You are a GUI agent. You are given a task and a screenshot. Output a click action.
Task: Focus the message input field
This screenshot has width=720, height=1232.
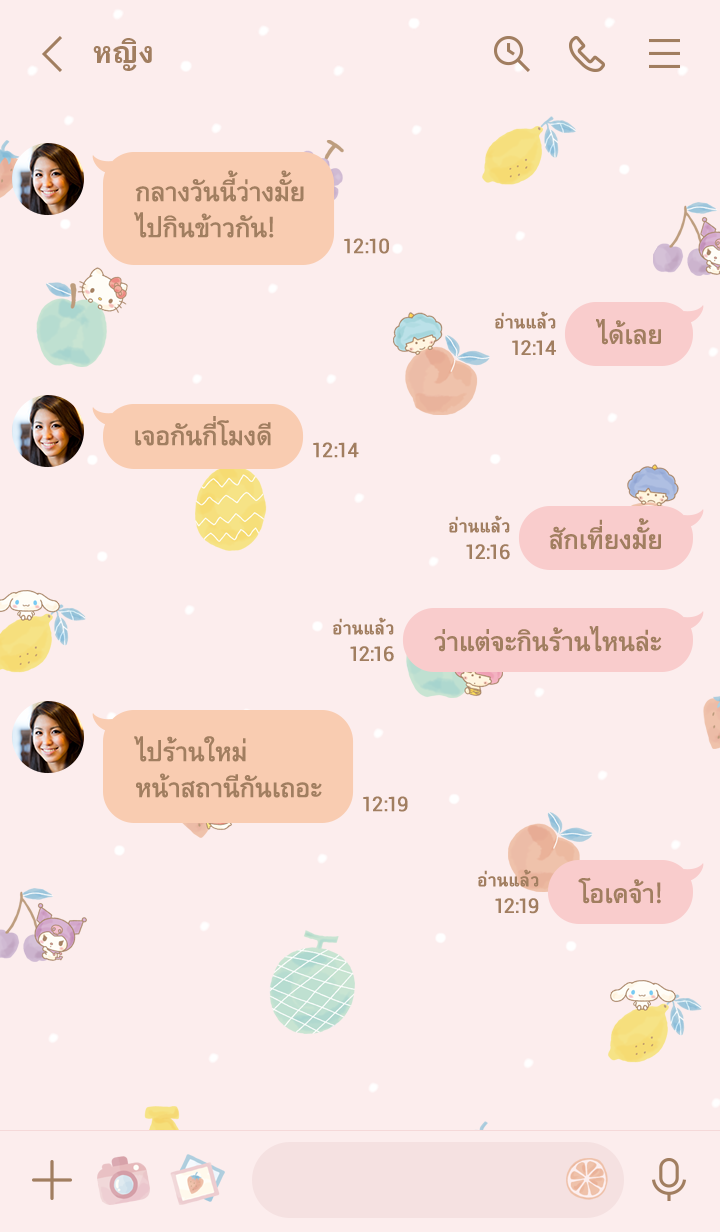click(x=405, y=1180)
